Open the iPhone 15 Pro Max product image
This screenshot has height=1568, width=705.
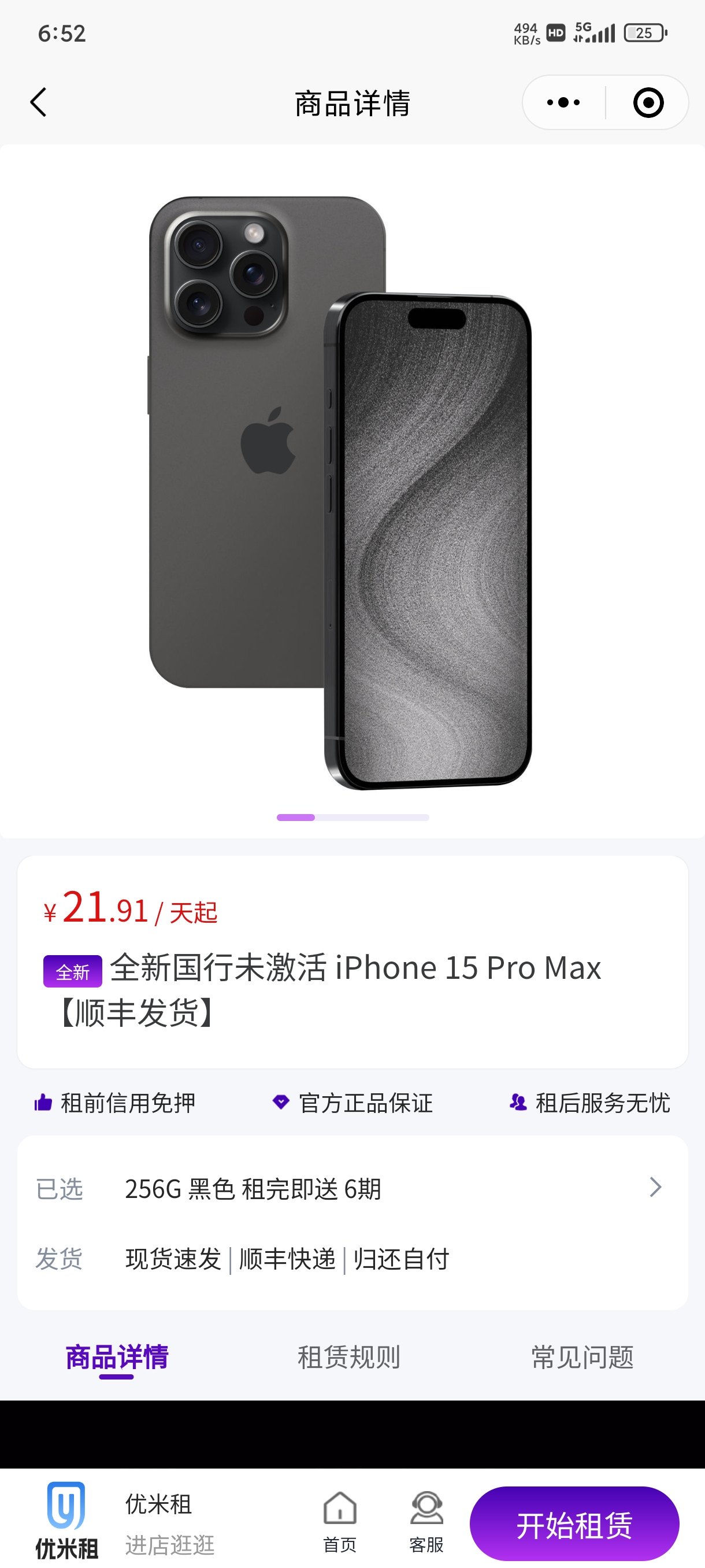(x=340, y=492)
